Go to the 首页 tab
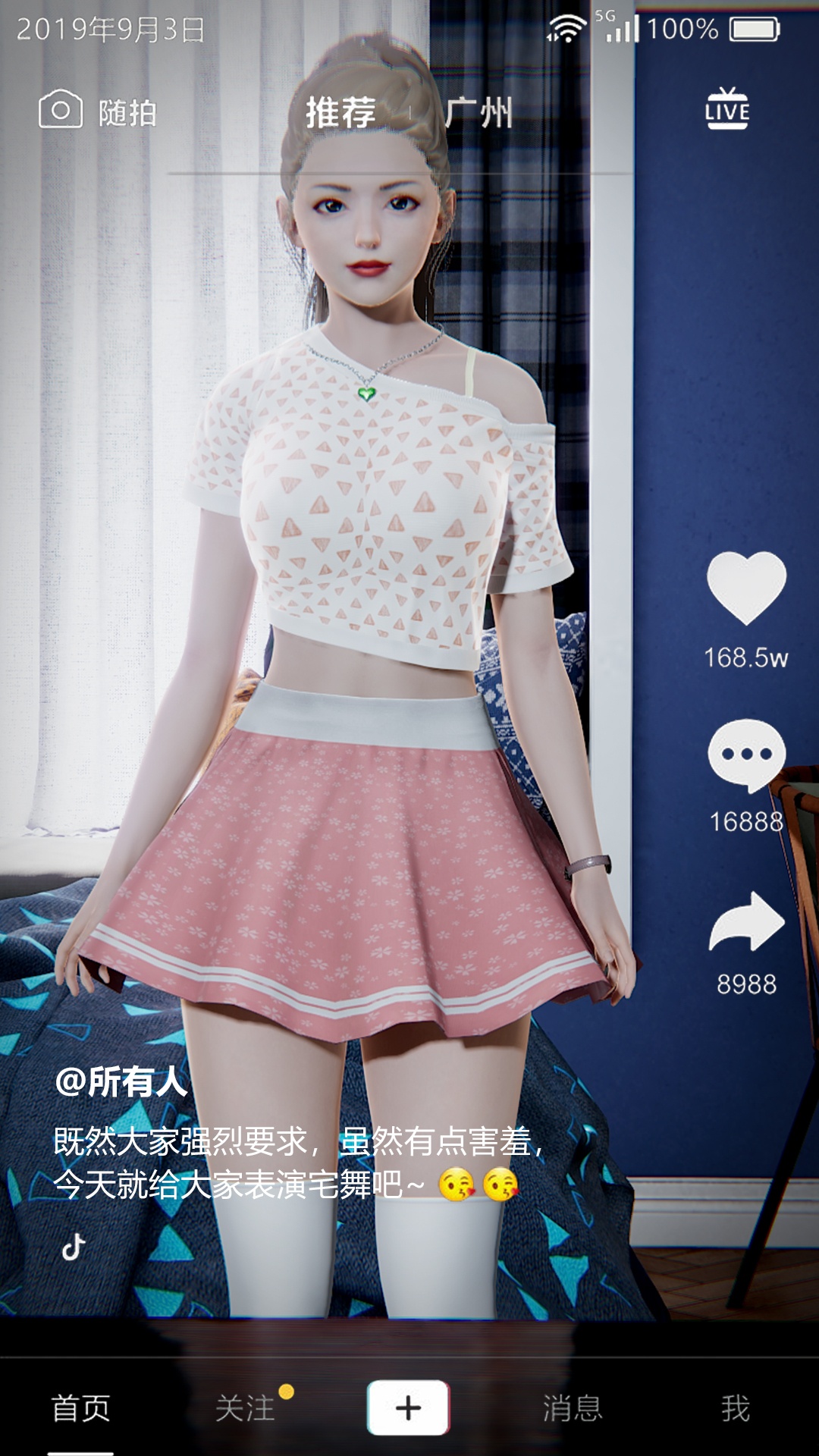The width and height of the screenshot is (819, 1456). (80, 1408)
